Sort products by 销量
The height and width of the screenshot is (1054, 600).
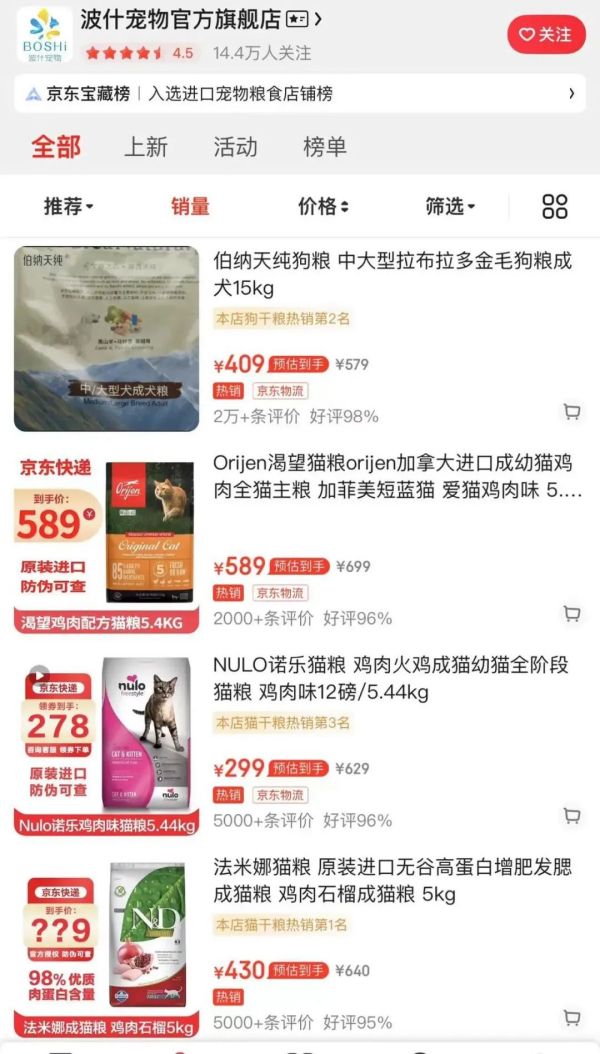190,207
